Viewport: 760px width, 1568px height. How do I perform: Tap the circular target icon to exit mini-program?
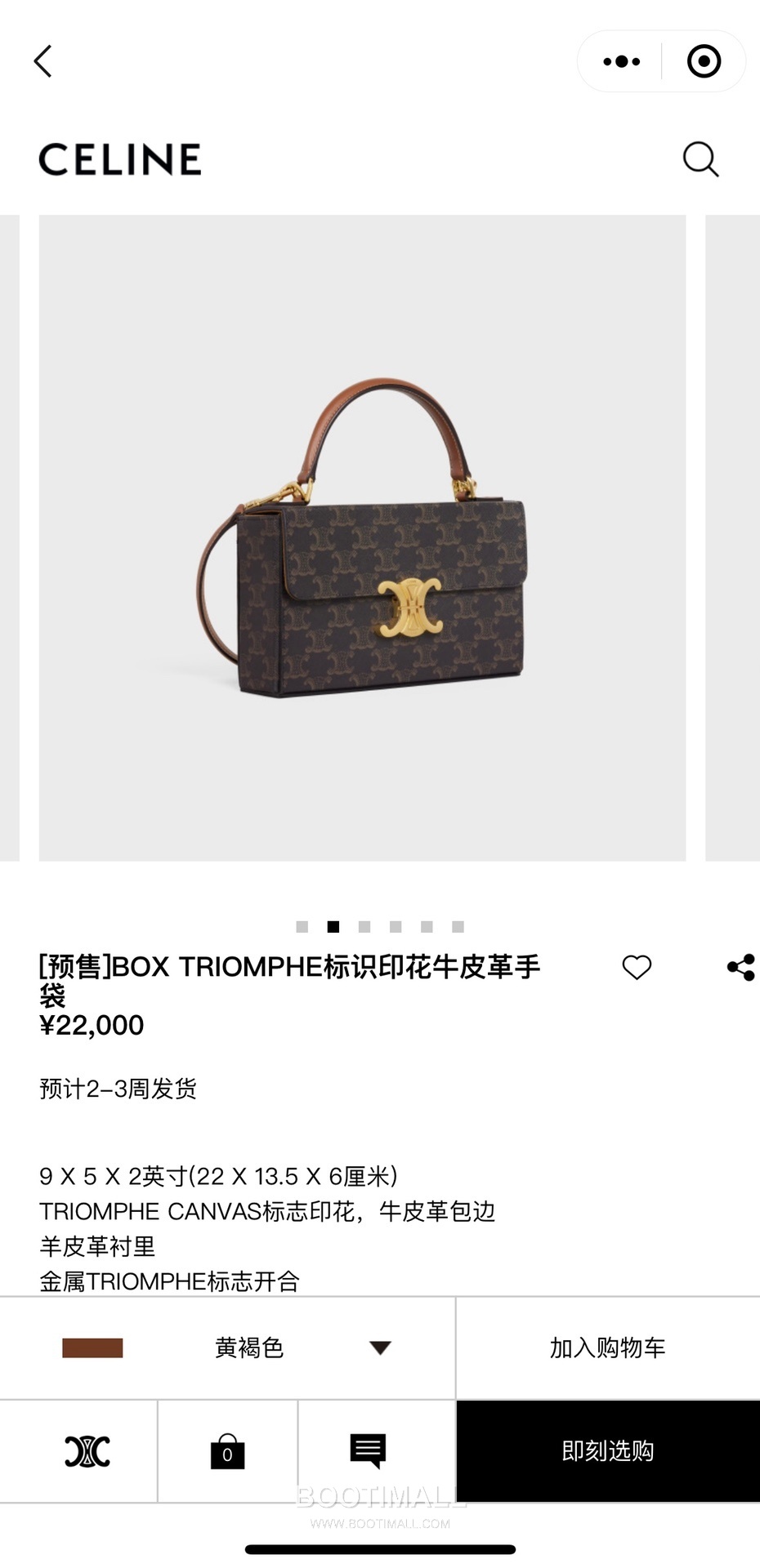[703, 60]
